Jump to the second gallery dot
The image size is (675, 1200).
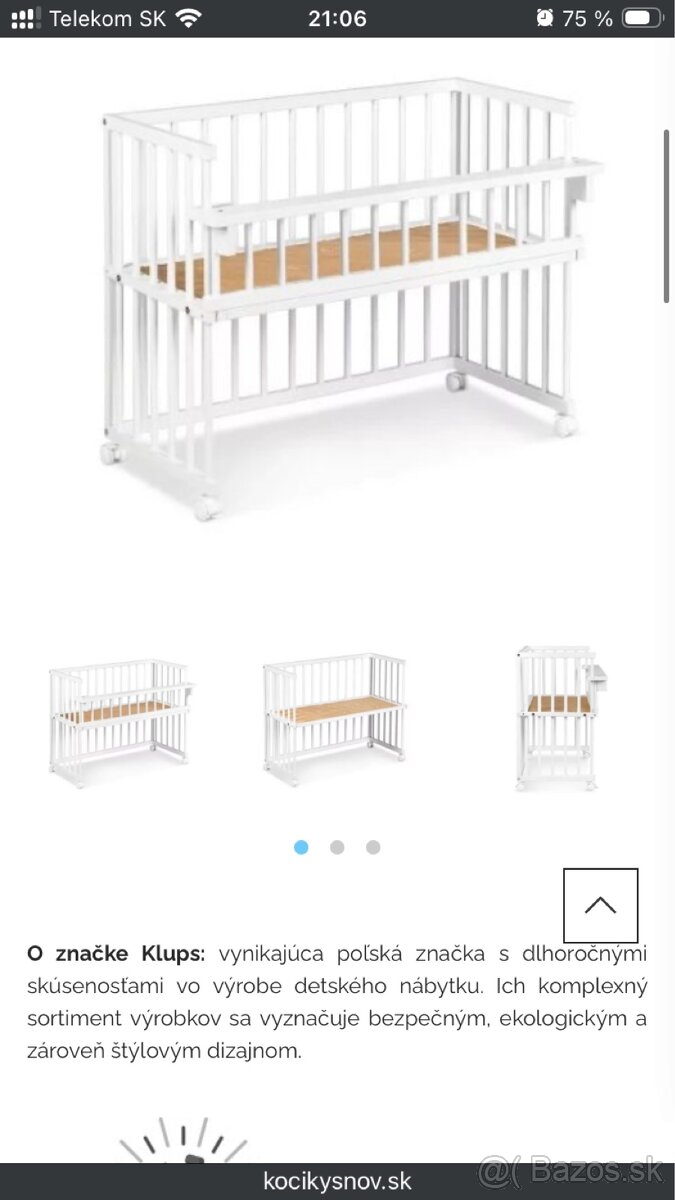337,847
